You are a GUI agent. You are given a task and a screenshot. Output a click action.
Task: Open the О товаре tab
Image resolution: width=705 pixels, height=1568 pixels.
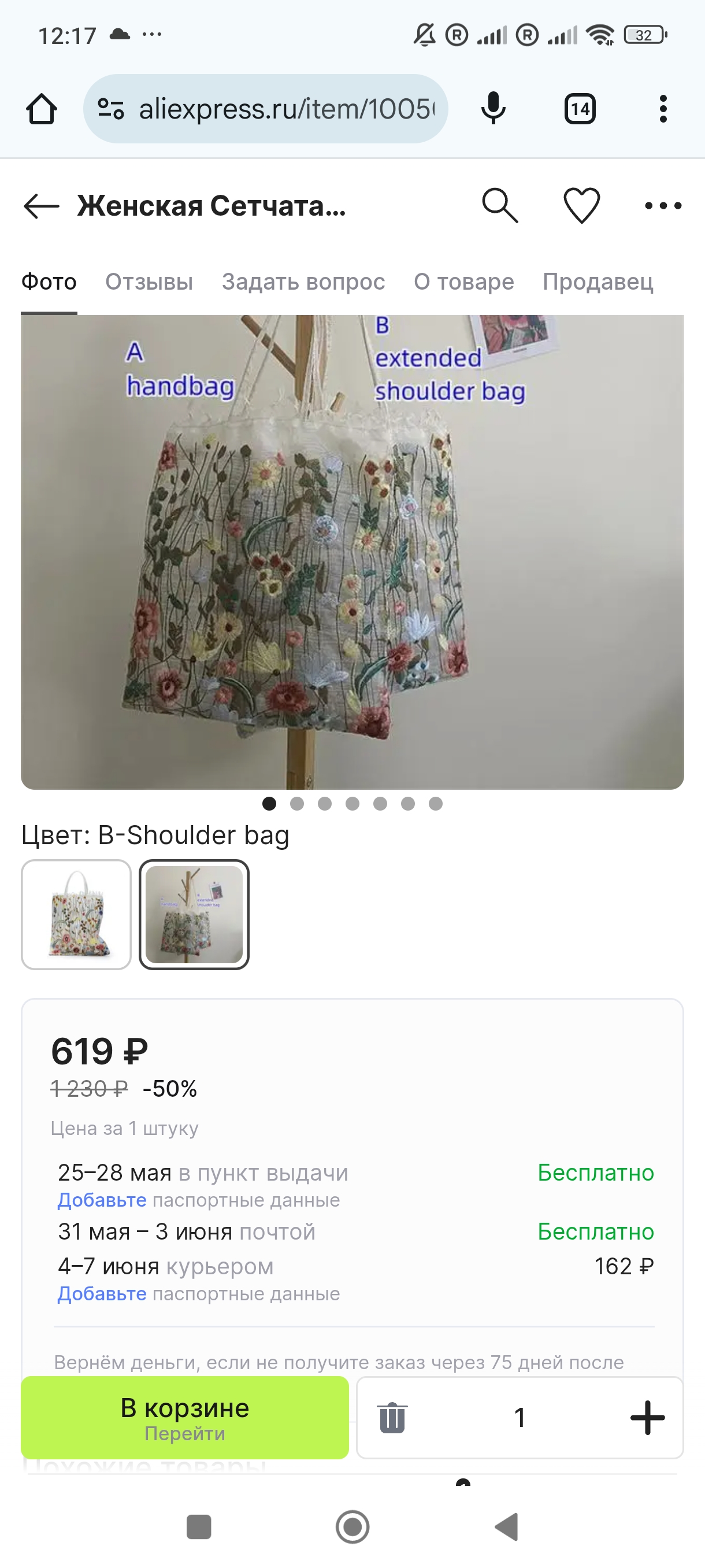463,282
